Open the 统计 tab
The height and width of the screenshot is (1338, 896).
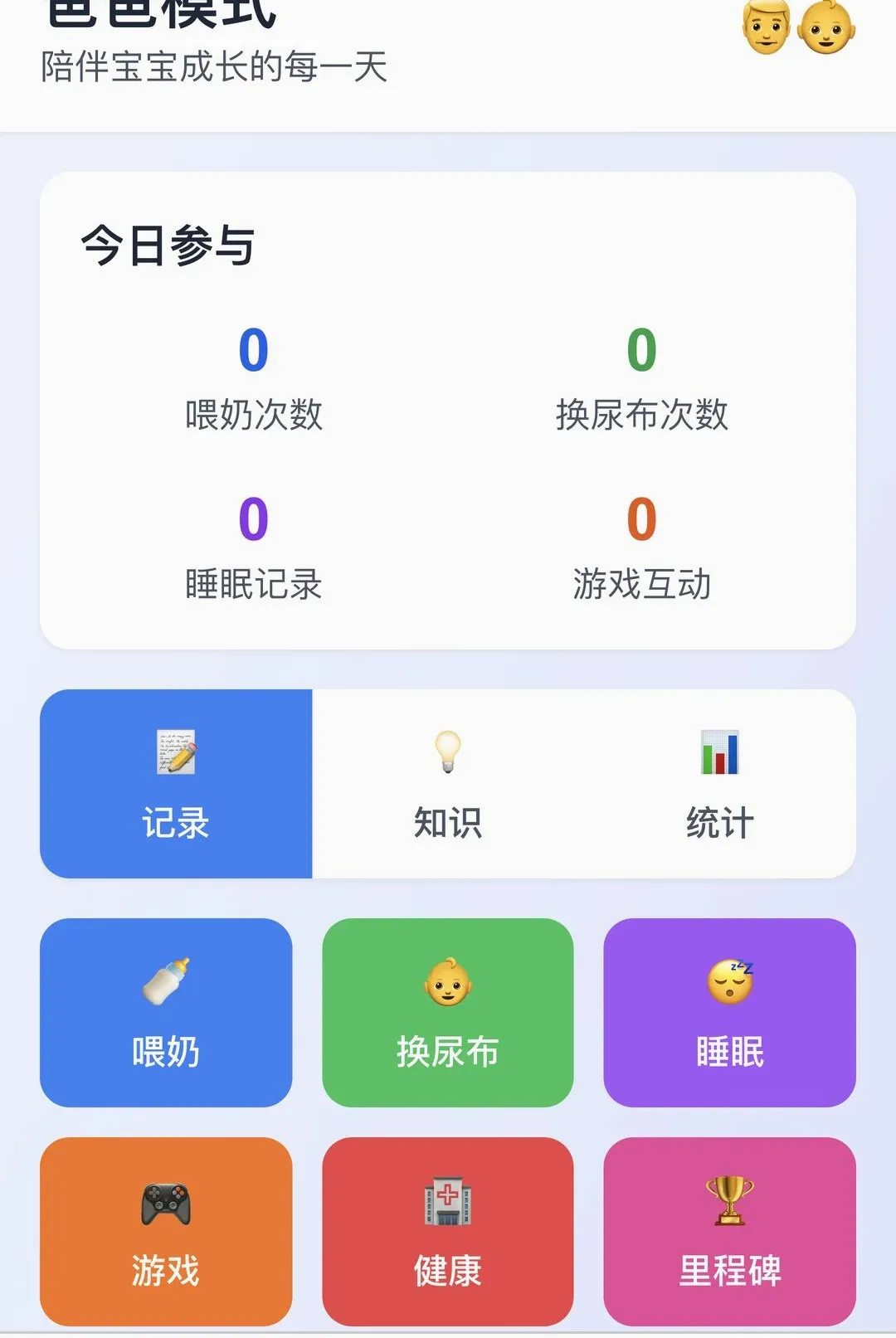click(x=720, y=783)
